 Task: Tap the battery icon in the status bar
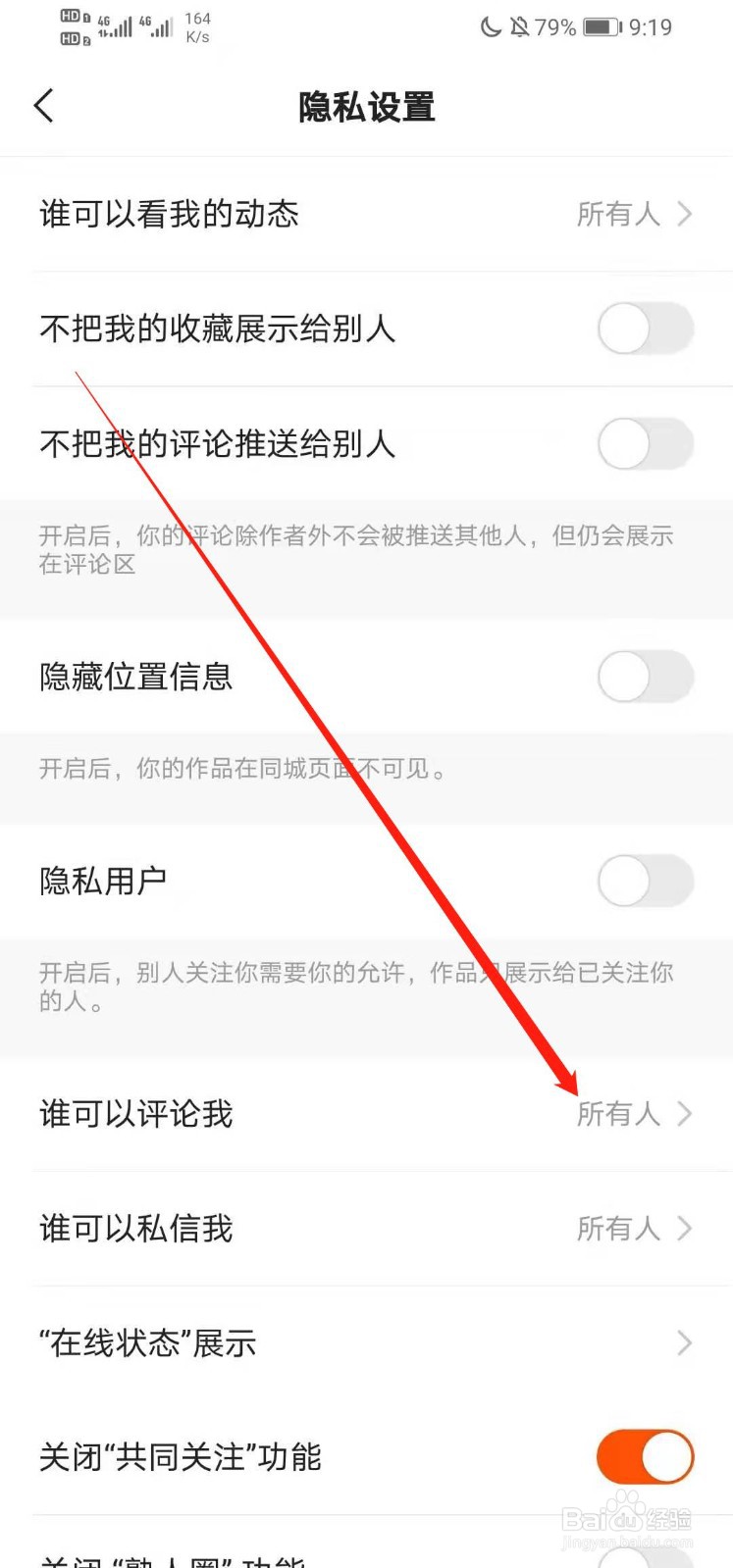pos(602,27)
